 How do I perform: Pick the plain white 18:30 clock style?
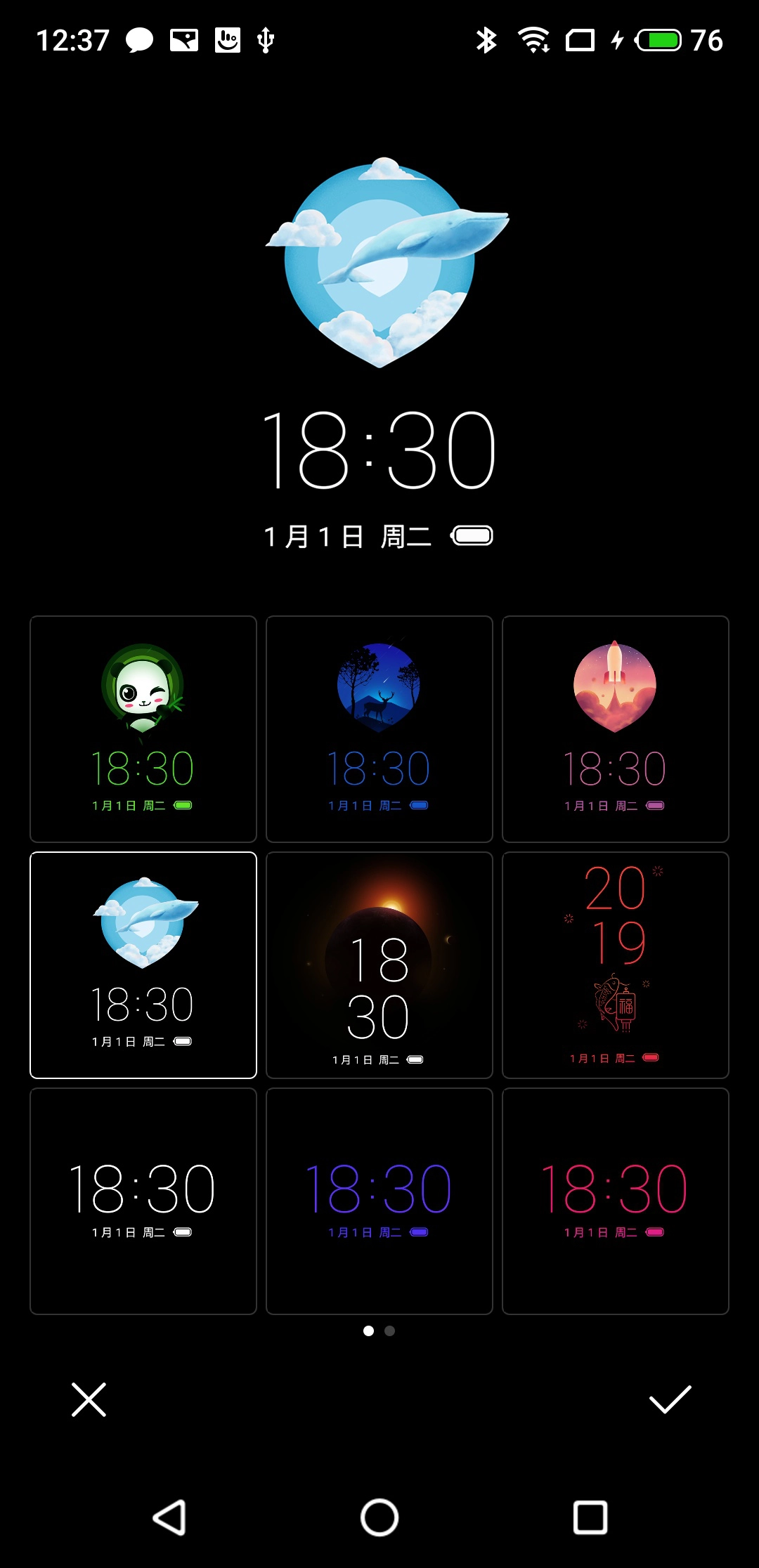[143, 1201]
